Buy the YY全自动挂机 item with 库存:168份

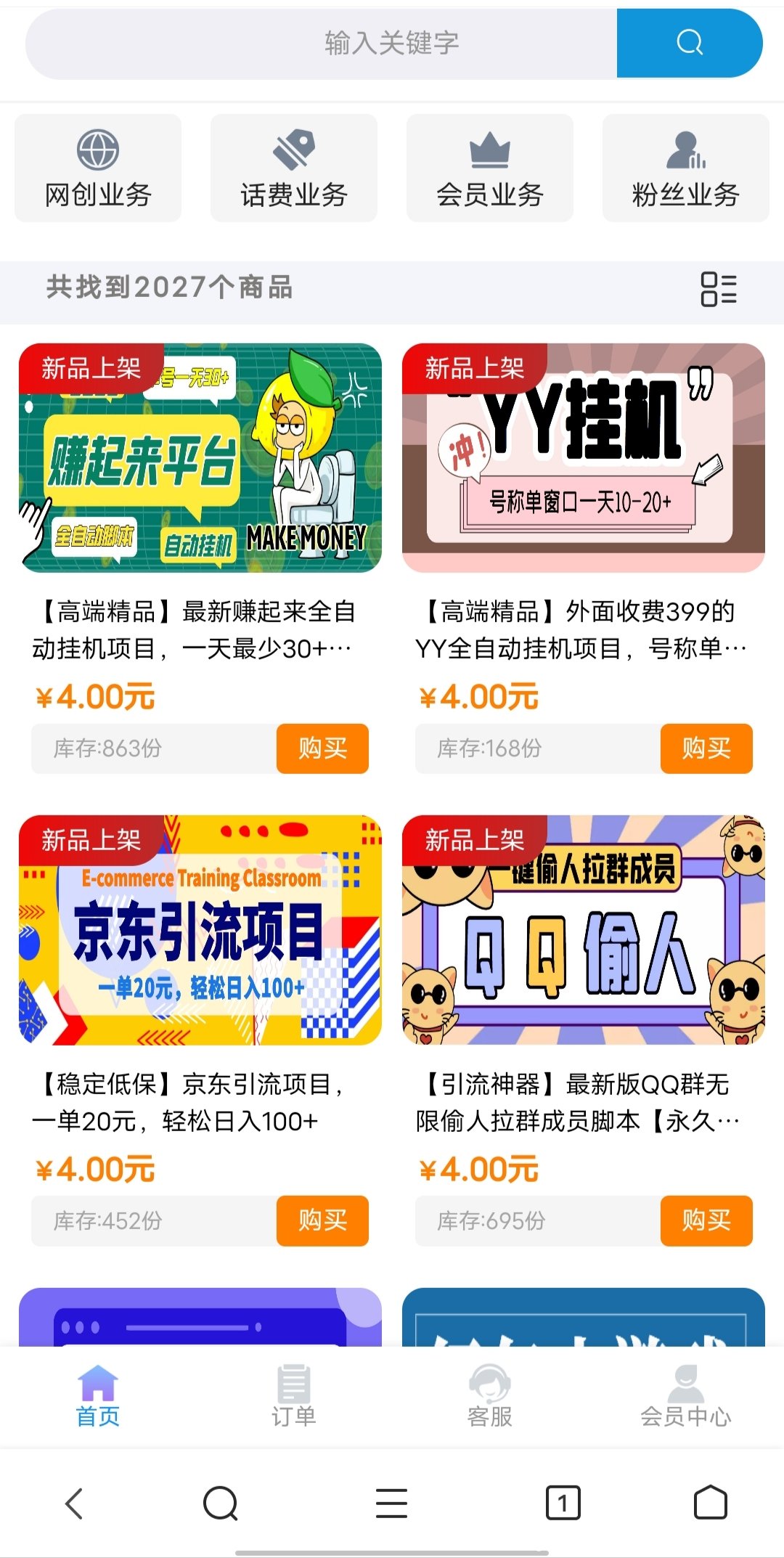(x=706, y=749)
